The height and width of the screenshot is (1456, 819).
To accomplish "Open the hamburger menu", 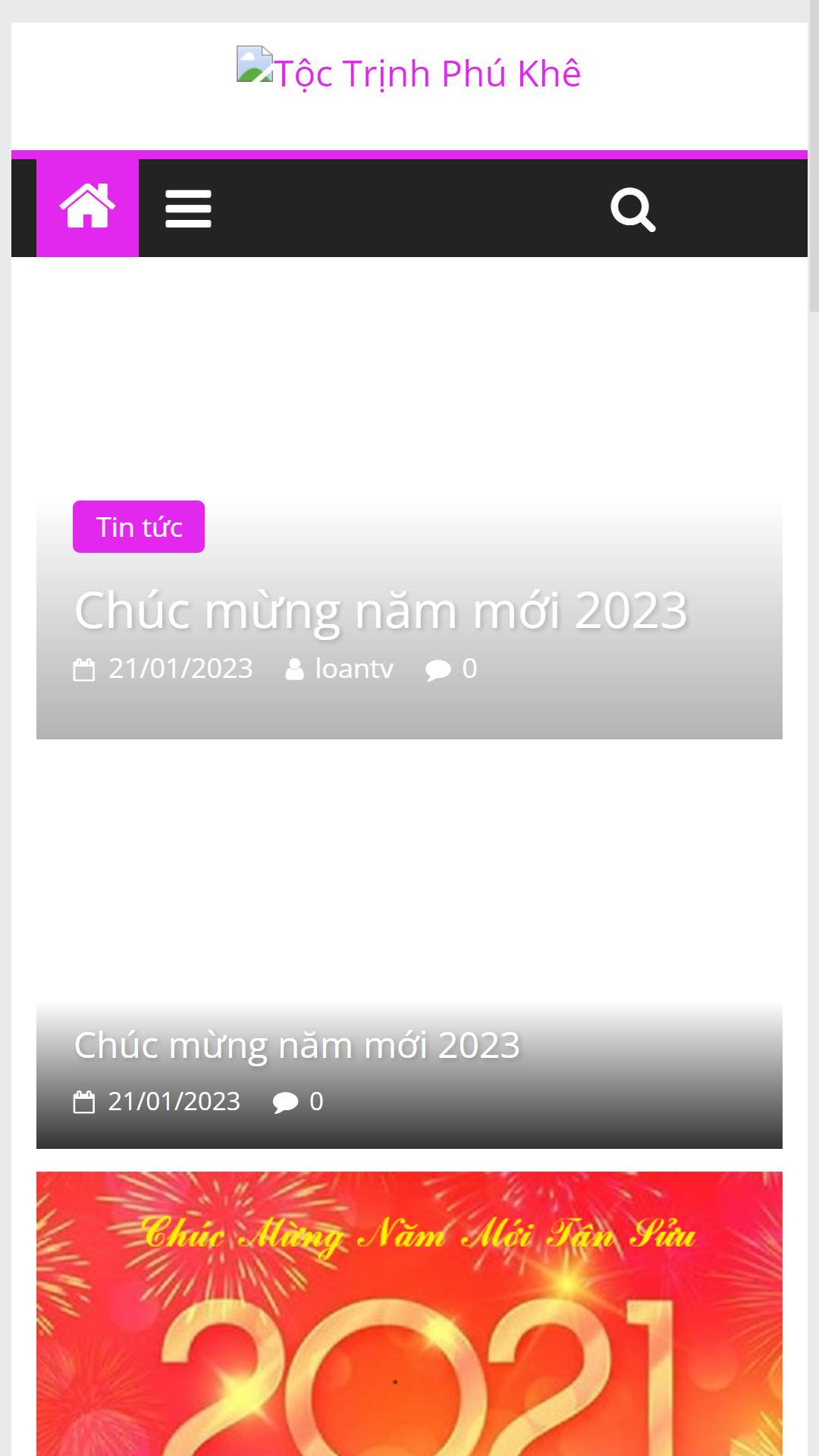I will tap(188, 209).
